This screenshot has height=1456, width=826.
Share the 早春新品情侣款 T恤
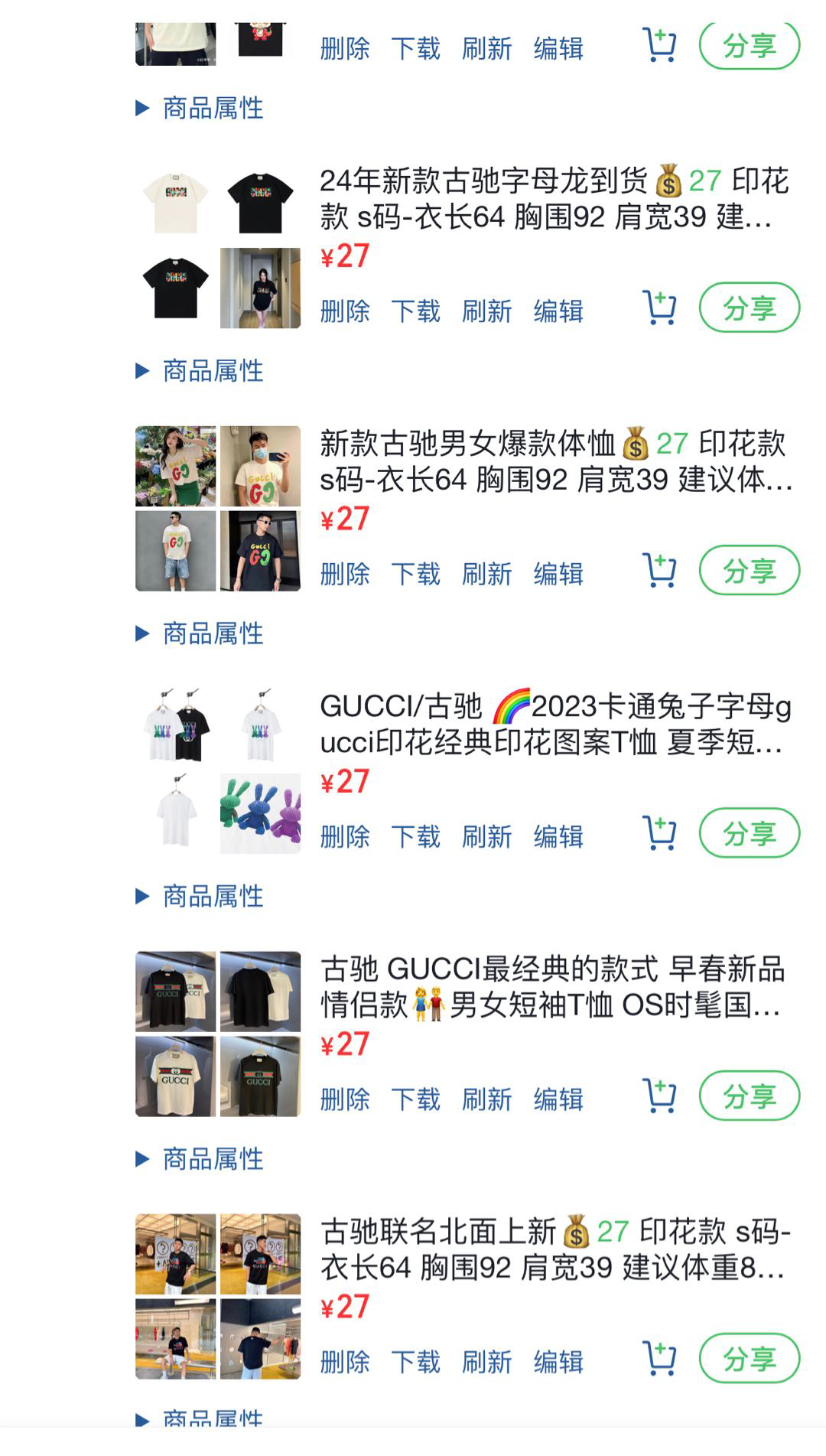pos(749,1096)
